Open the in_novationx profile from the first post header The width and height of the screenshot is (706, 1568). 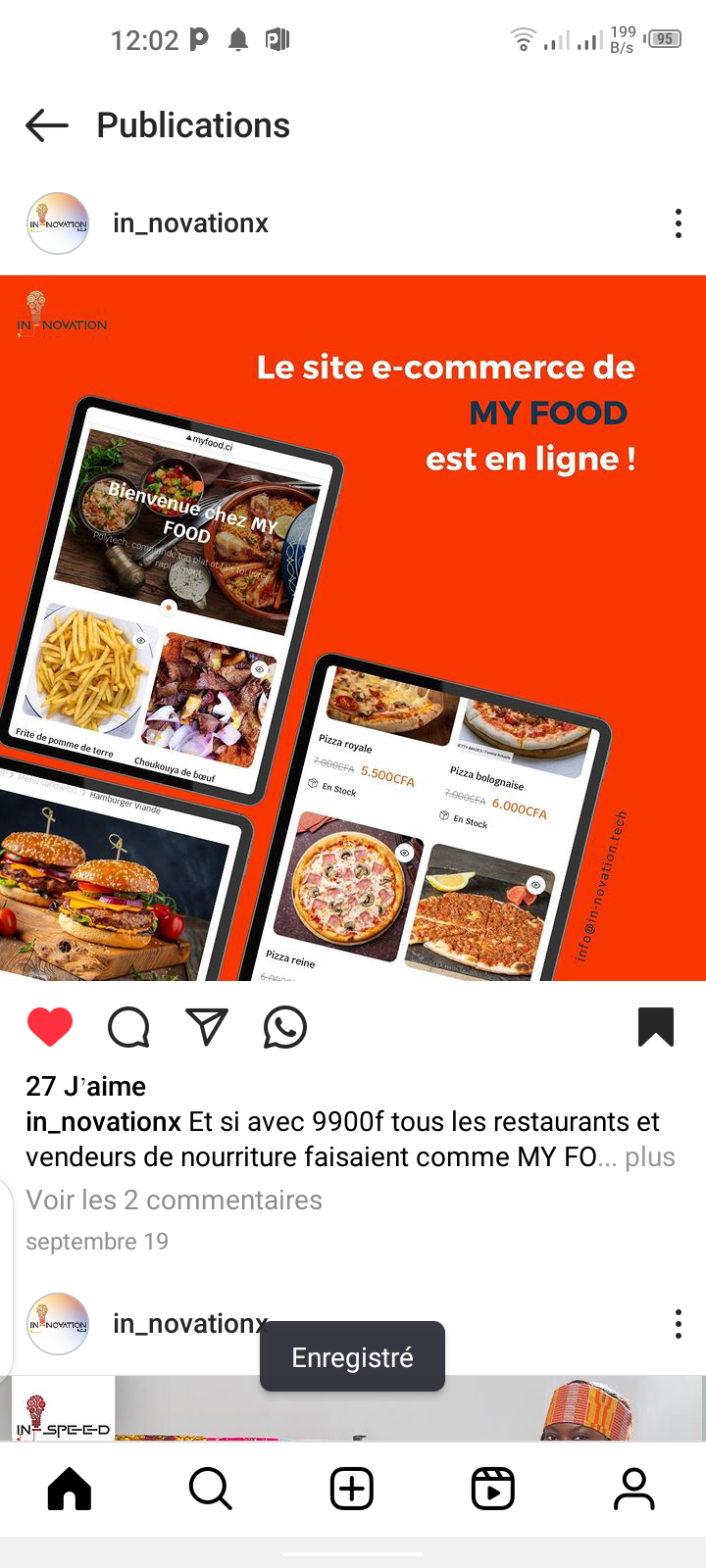pos(190,223)
